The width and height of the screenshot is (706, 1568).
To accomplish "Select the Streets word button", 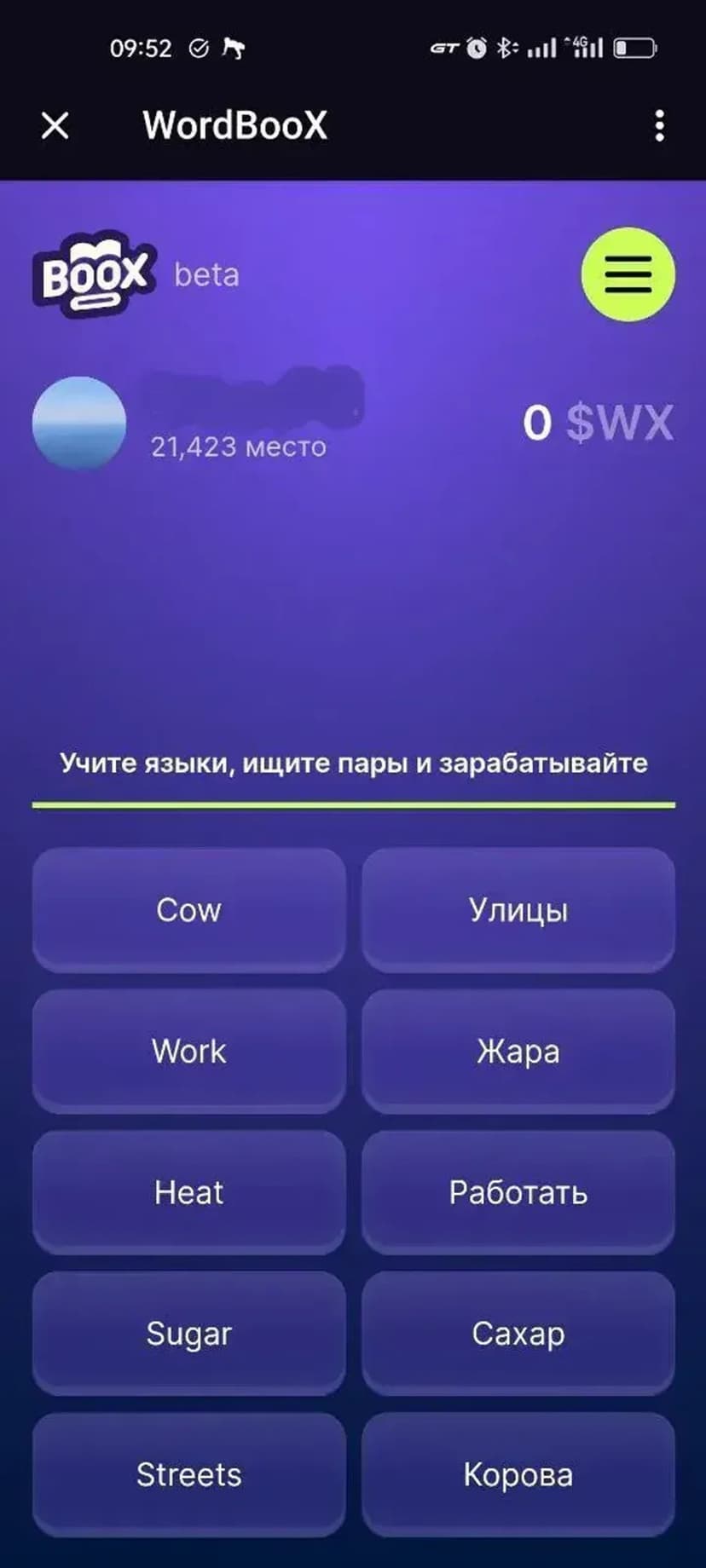I will (x=188, y=1475).
